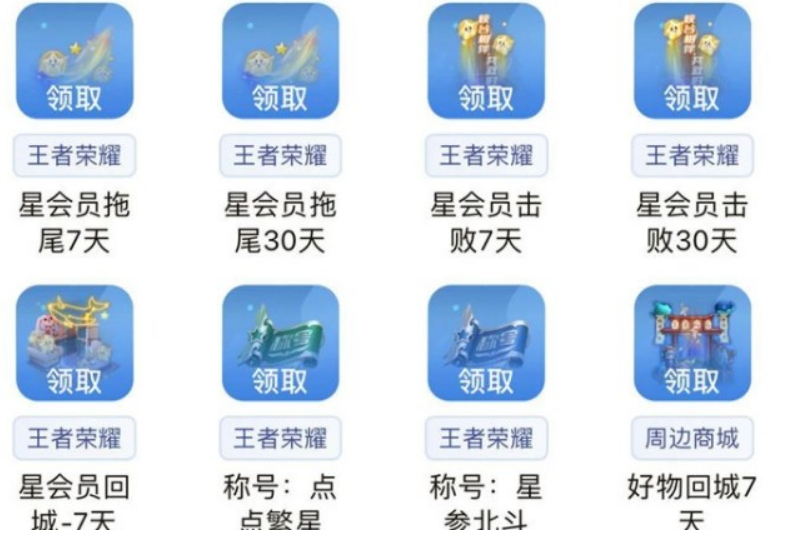796x542 pixels.
Task: Claim the 好物回城7天 reward
Action: [x=692, y=380]
